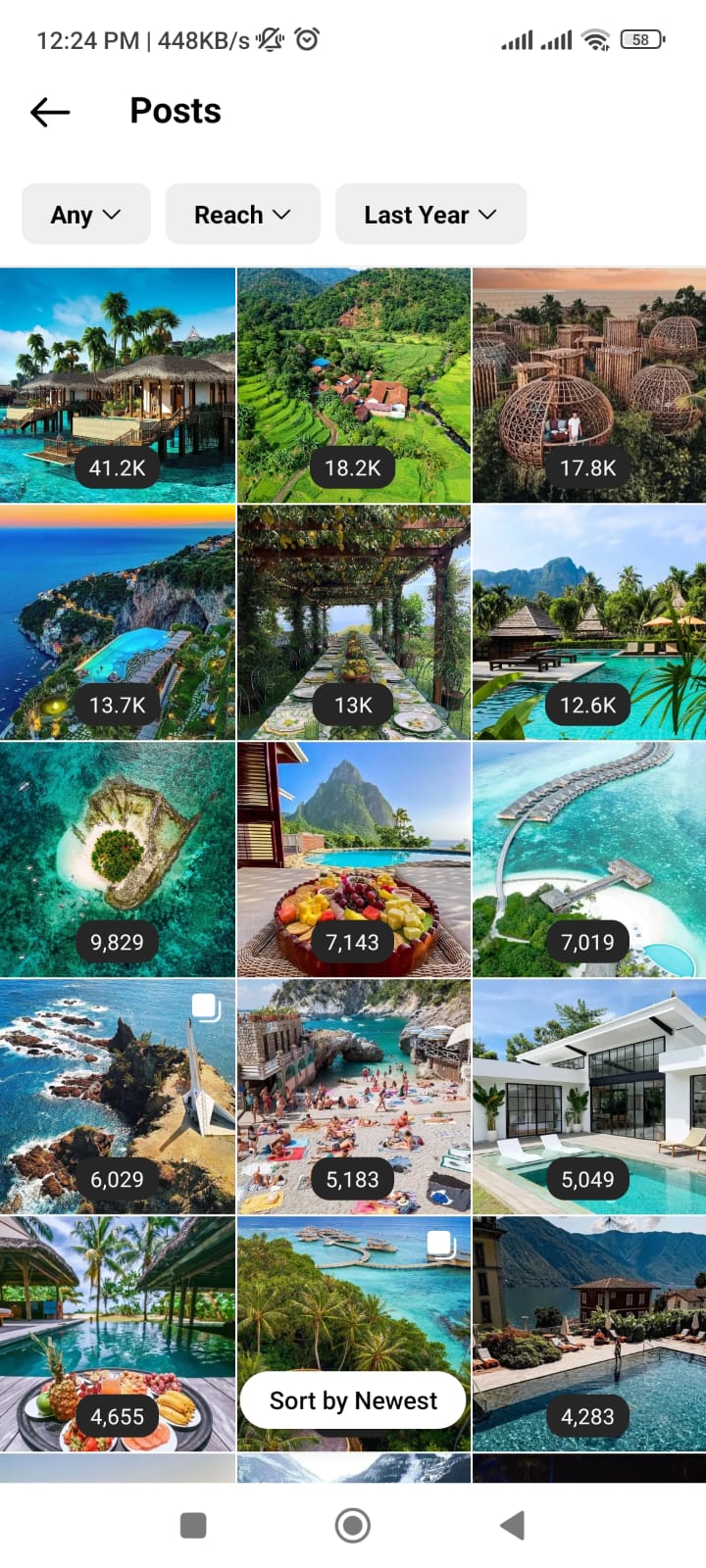The image size is (706, 1568).
Task: Select the post with 4,655 reach
Action: click(118, 1334)
